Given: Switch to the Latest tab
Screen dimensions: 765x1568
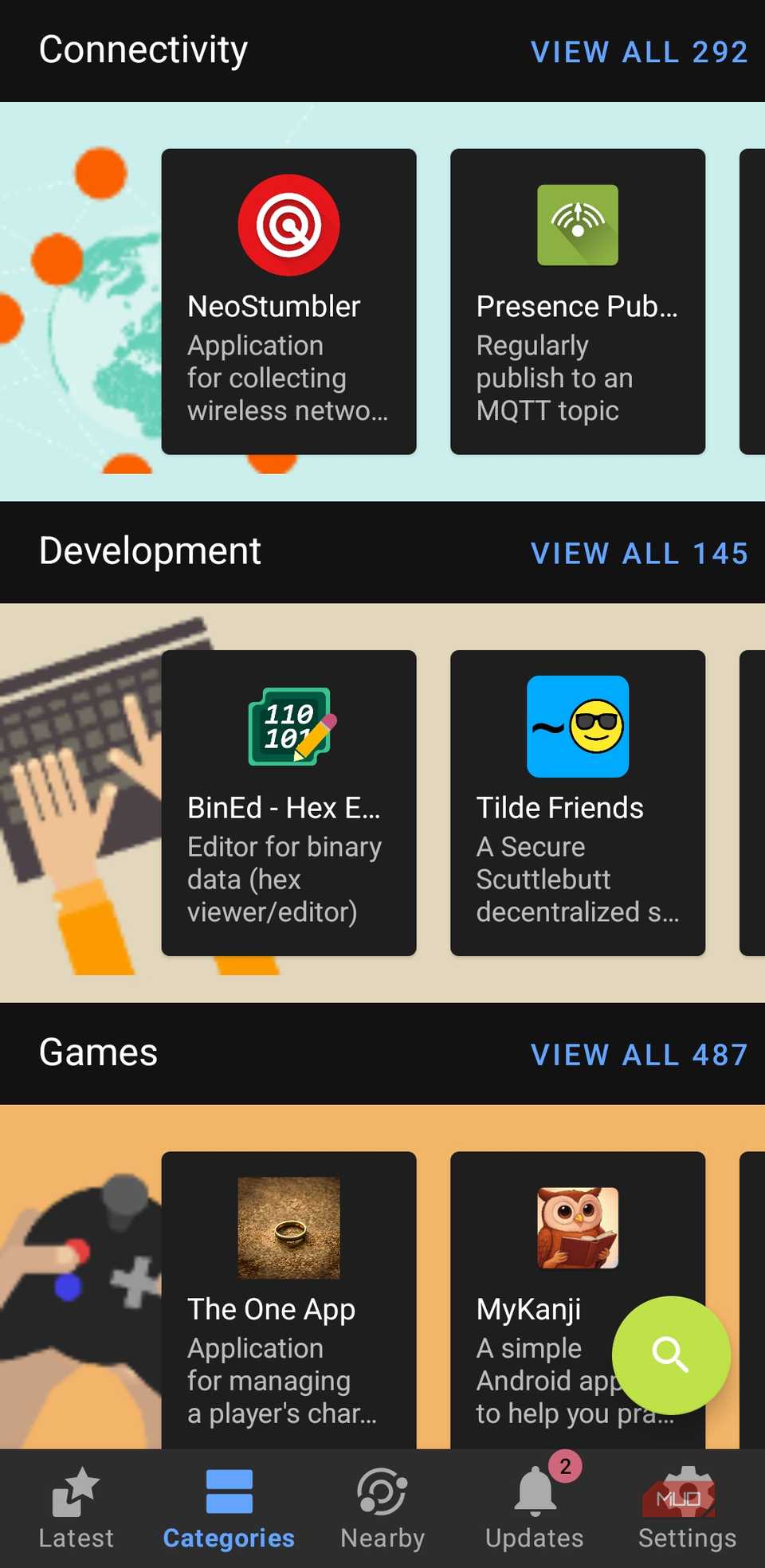Looking at the screenshot, I should 76,1507.
